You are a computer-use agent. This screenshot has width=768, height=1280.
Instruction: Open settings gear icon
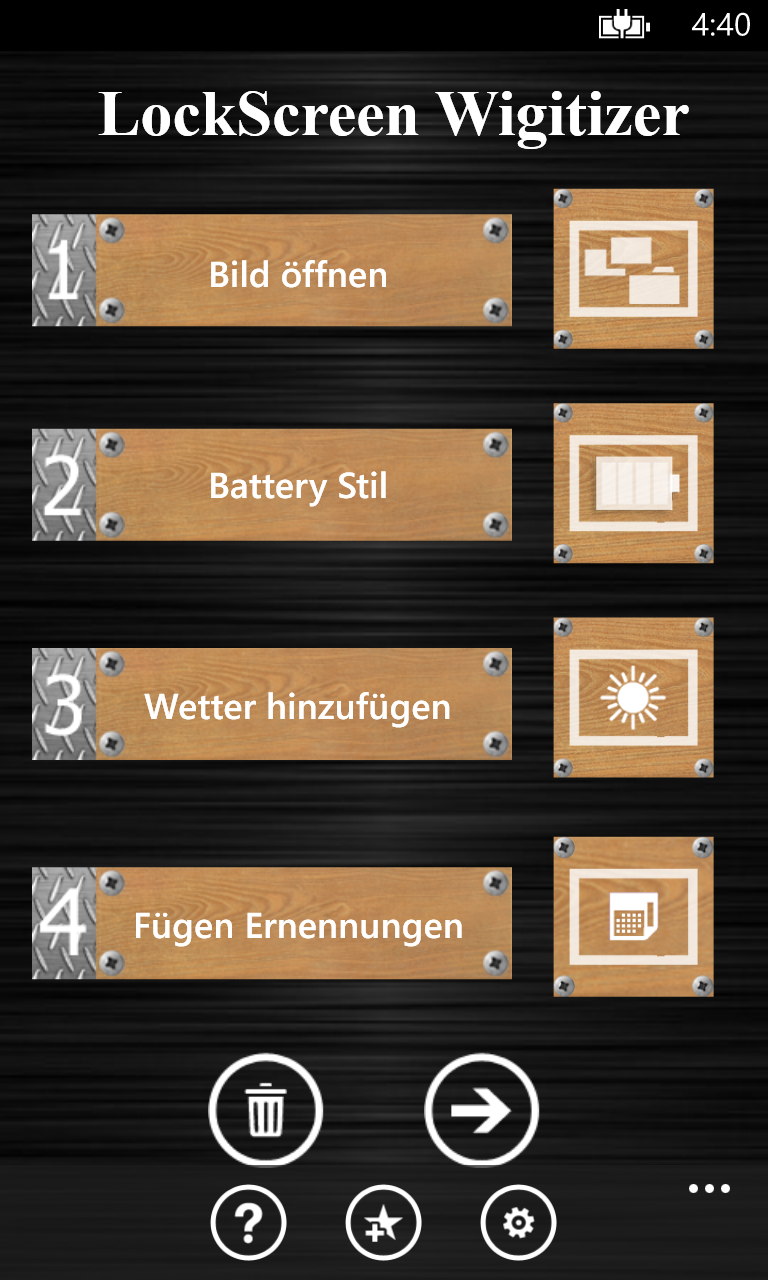click(x=518, y=1222)
